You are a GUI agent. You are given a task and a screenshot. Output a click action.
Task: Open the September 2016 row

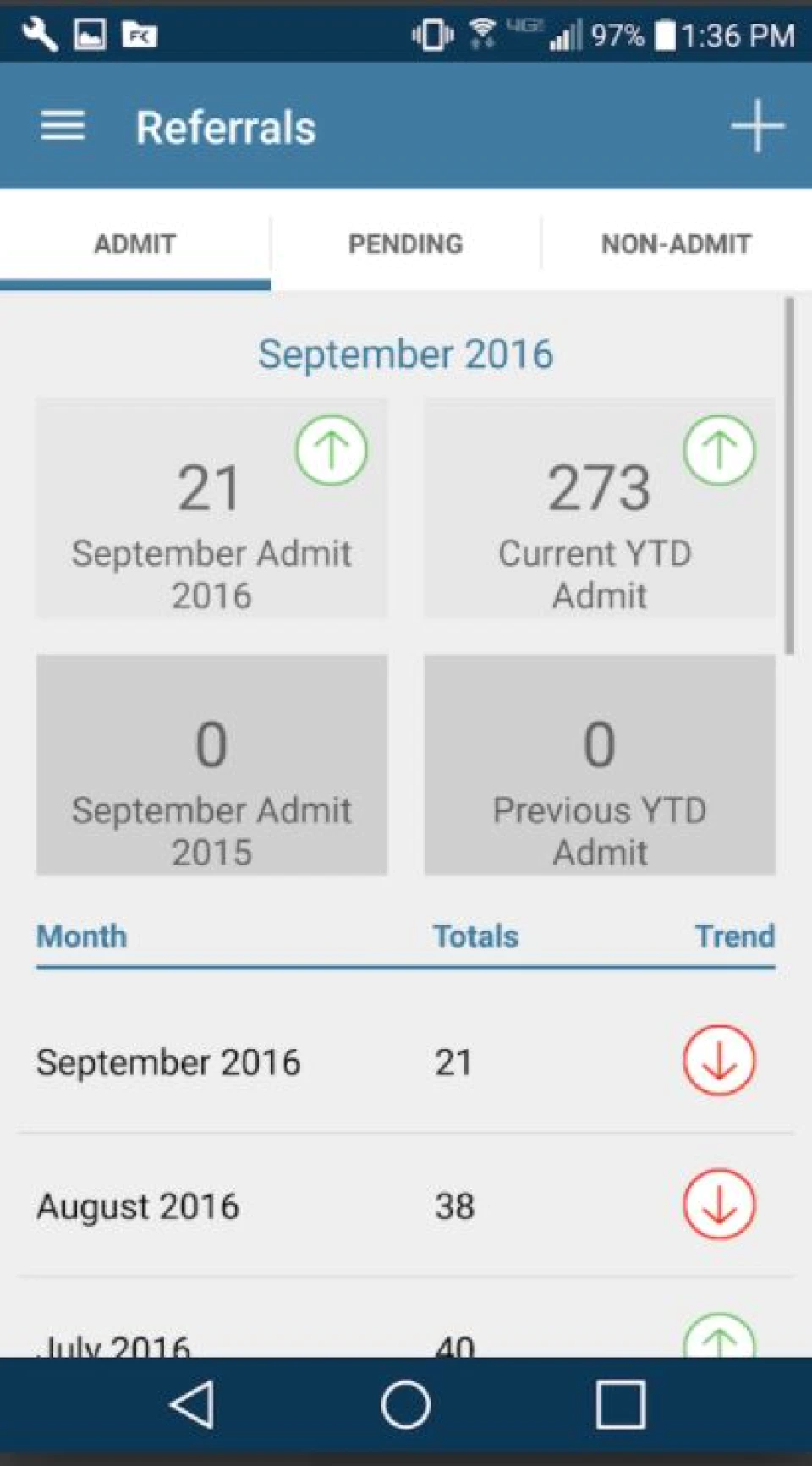pyautogui.click(x=406, y=1062)
